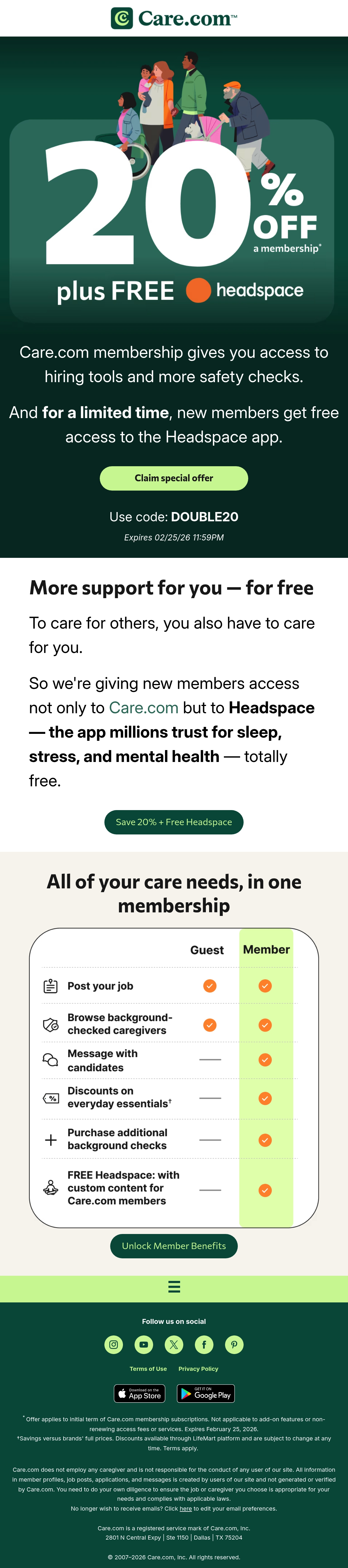
Task: Open the hamburger menu in the green bar
Action: pyautogui.click(x=174, y=1286)
